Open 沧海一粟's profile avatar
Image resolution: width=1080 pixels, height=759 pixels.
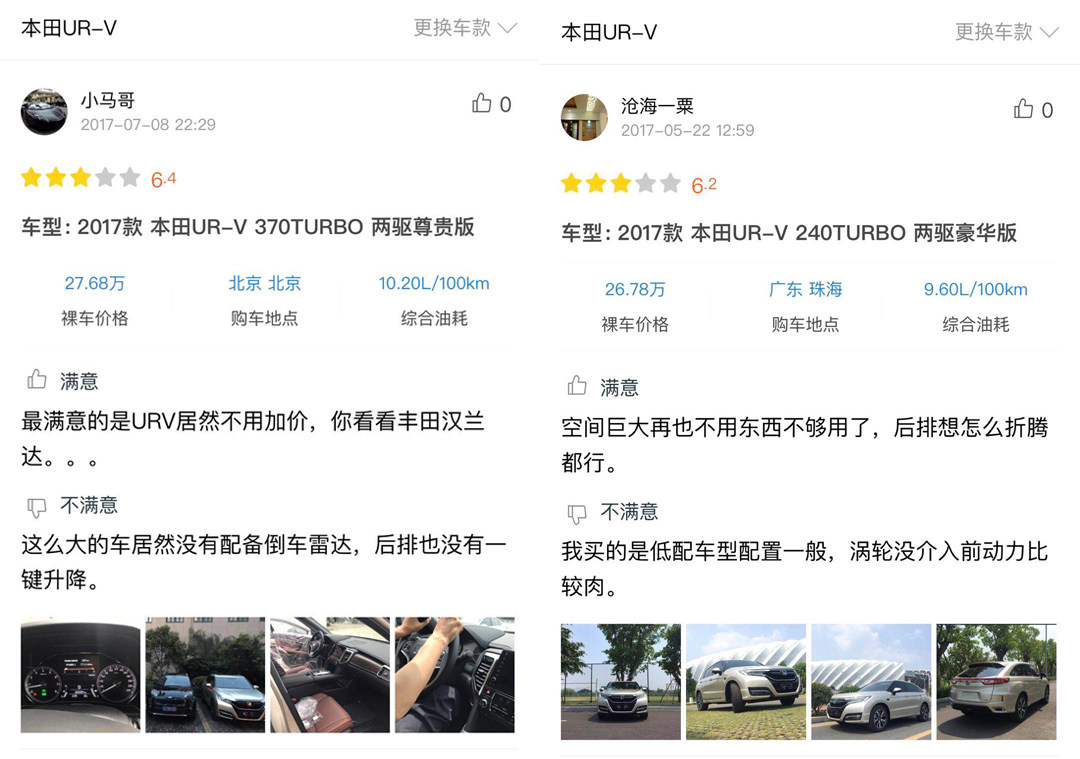point(585,117)
